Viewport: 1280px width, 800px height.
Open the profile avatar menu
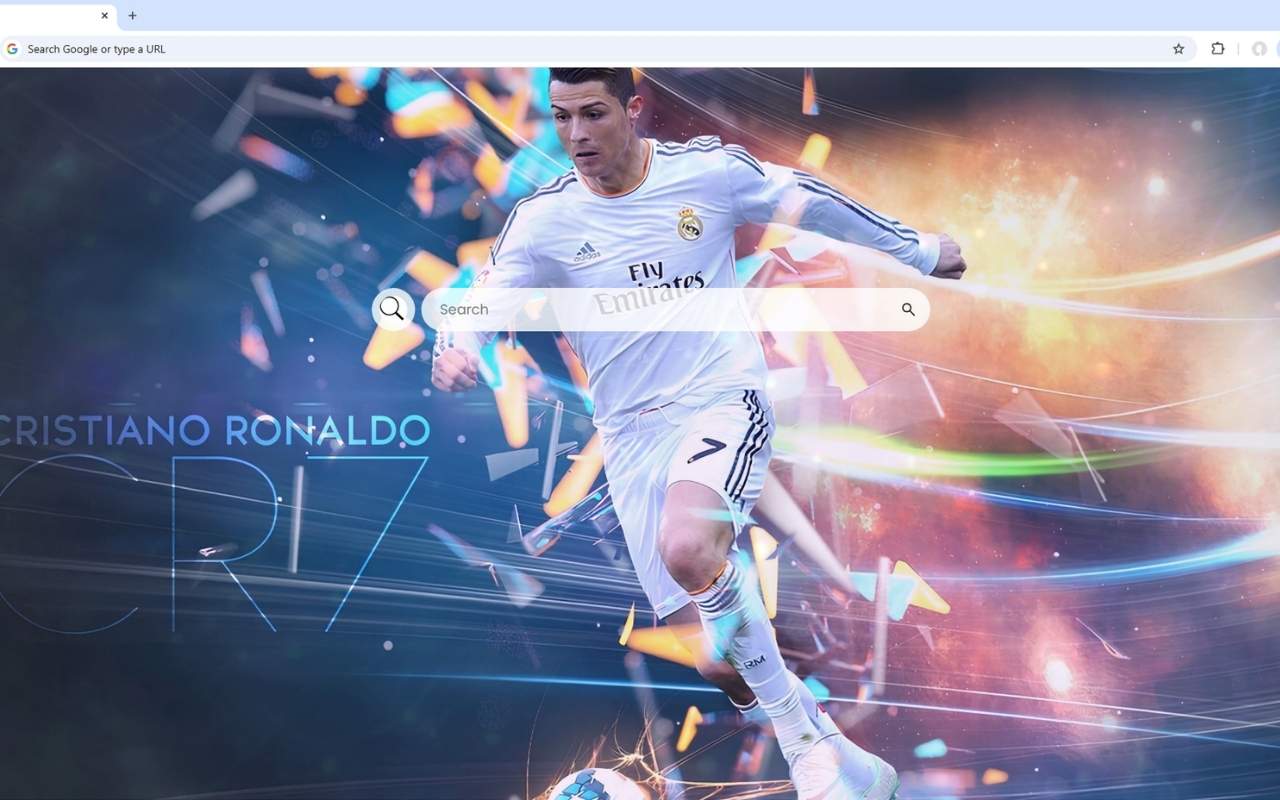1259,49
